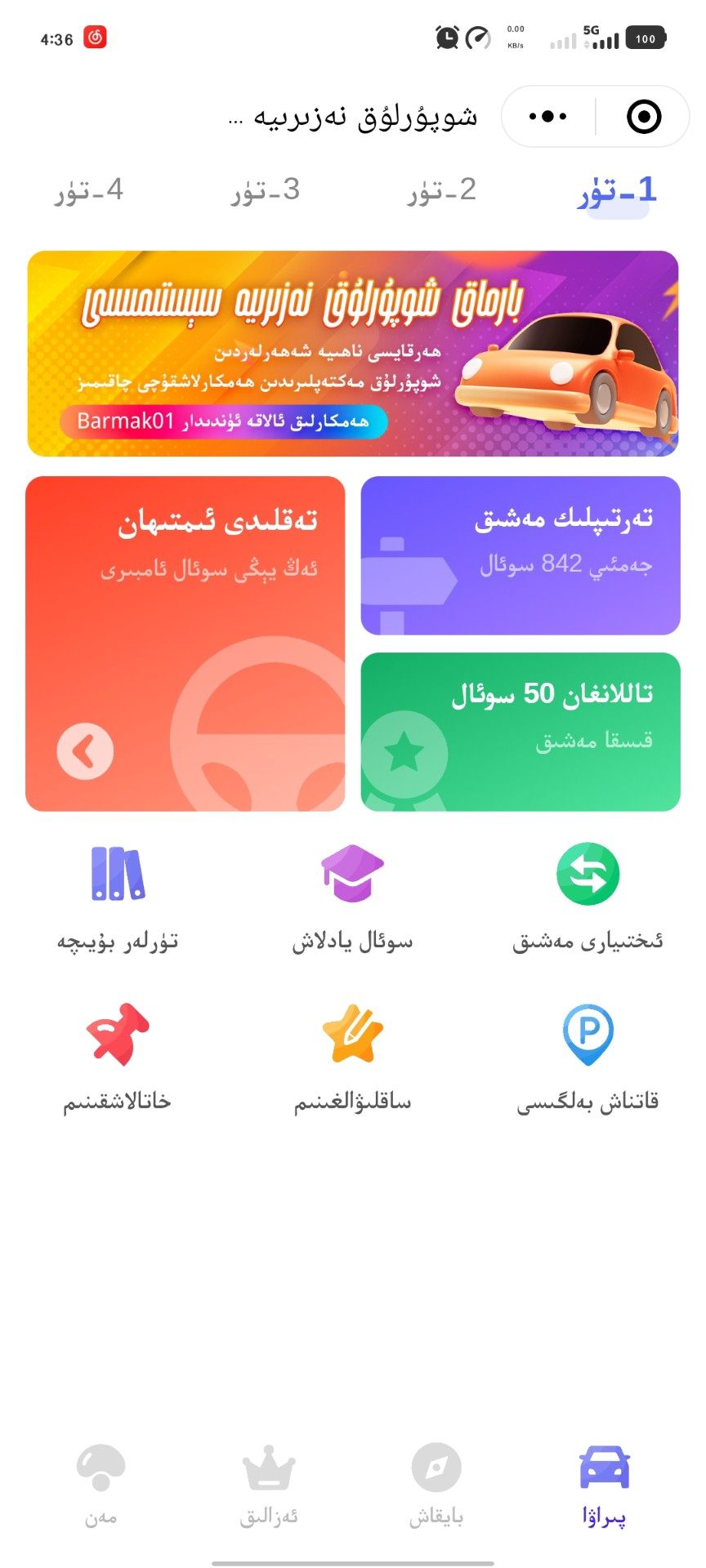
Task: Open the Barmak driving education banner
Action: [x=353, y=353]
